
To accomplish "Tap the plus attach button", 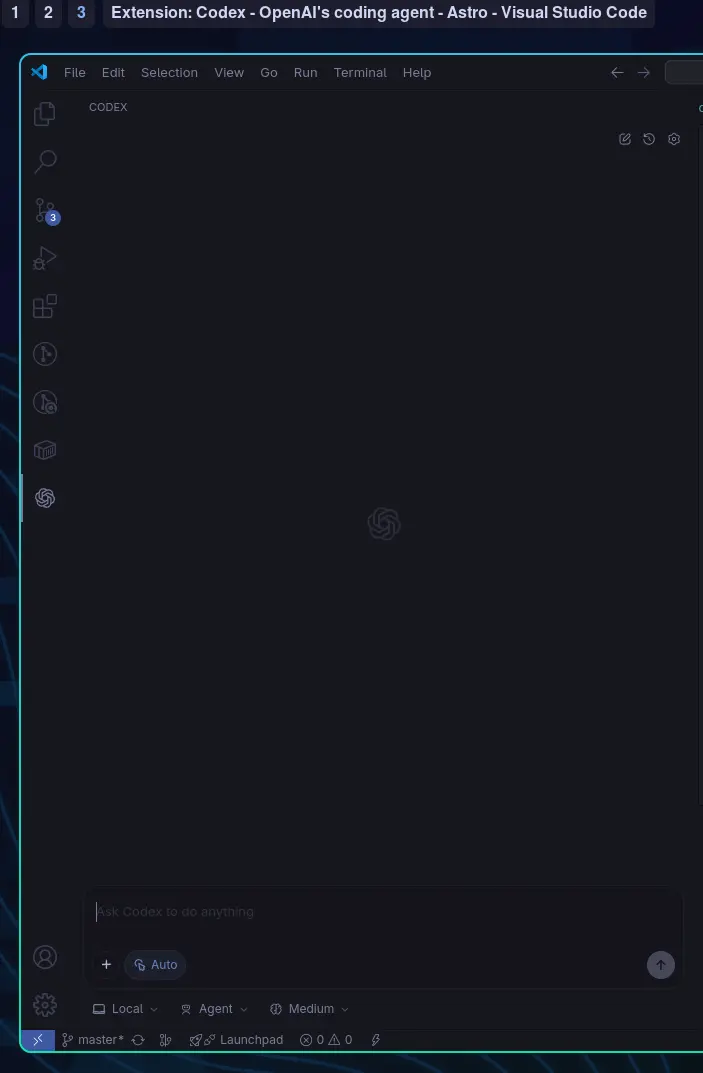I will click(x=106, y=965).
